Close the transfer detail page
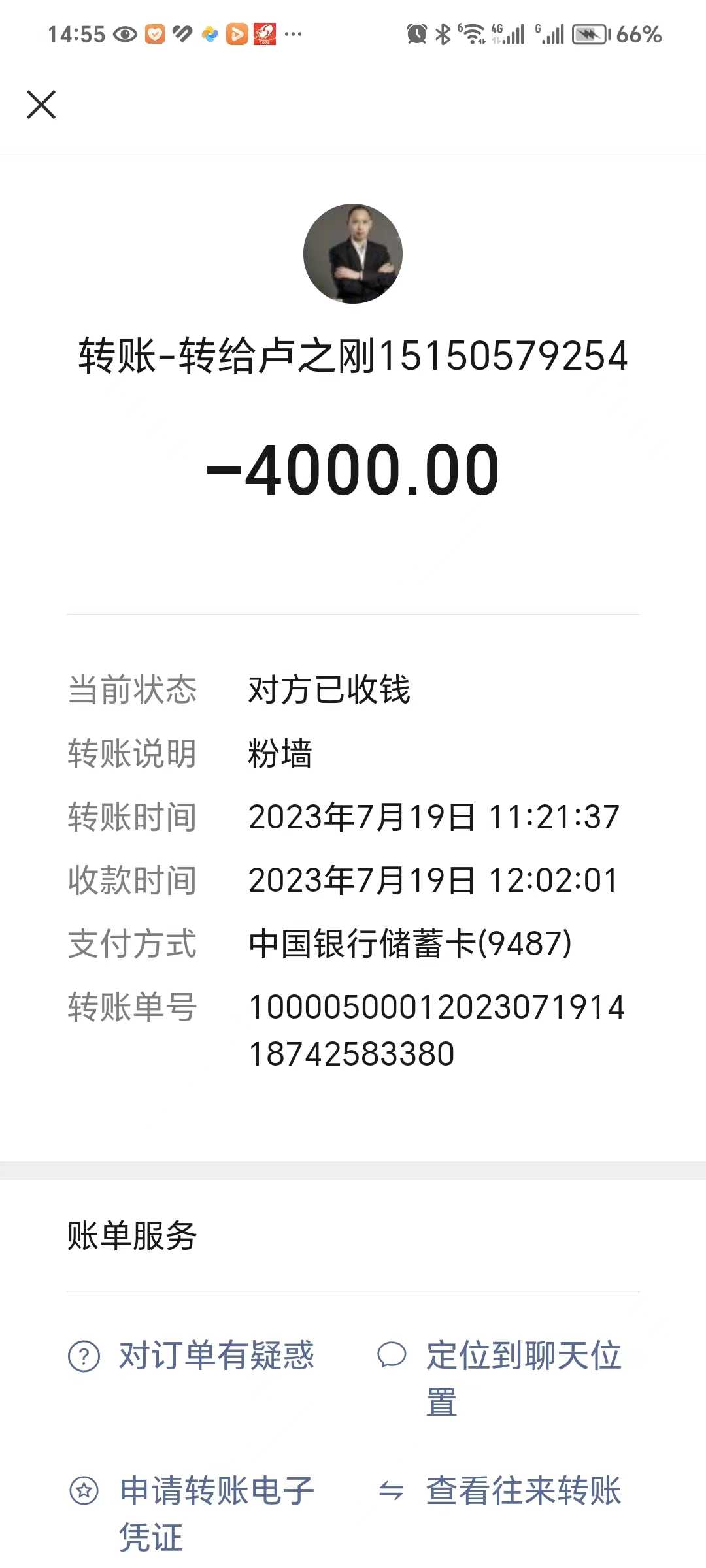This screenshot has width=706, height=1568. coord(41,105)
